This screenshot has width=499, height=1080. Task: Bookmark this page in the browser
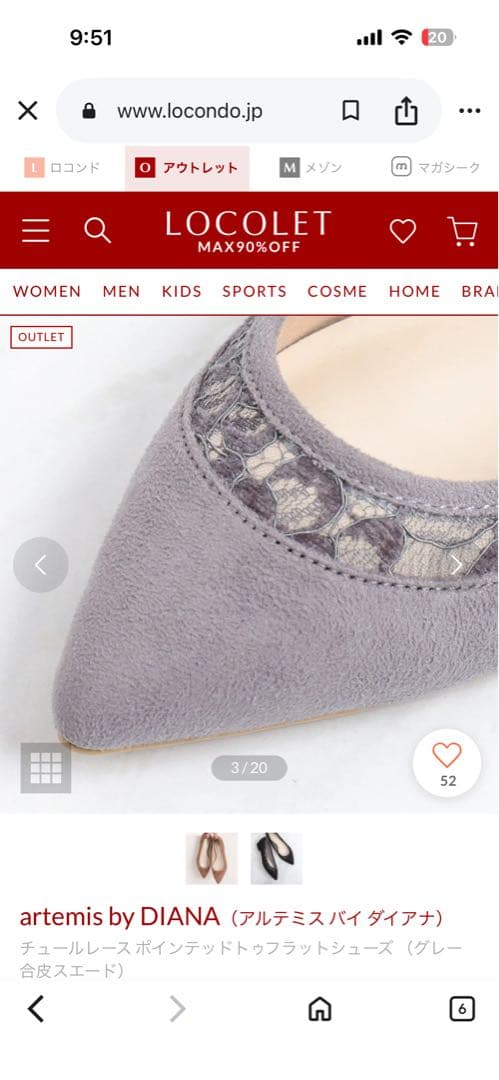tap(350, 110)
